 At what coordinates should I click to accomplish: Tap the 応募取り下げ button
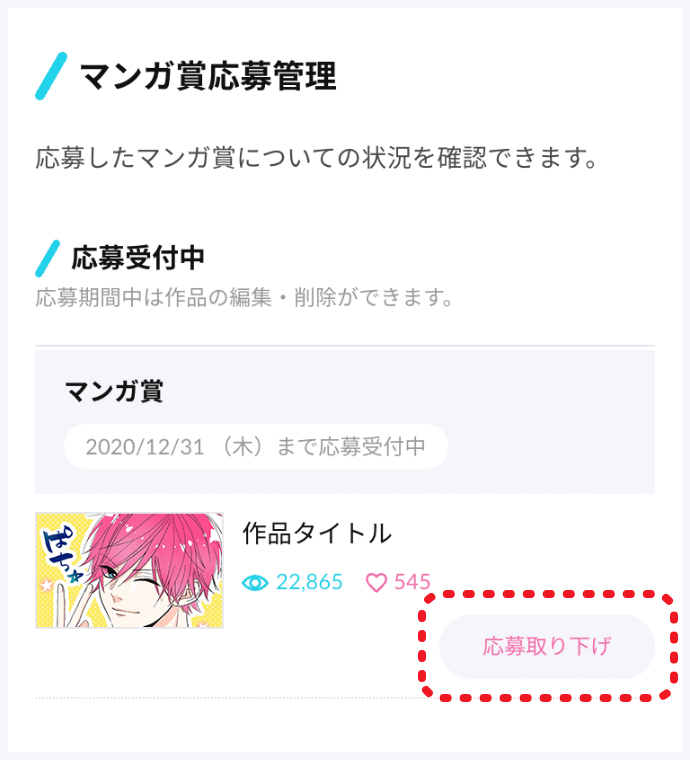click(546, 646)
